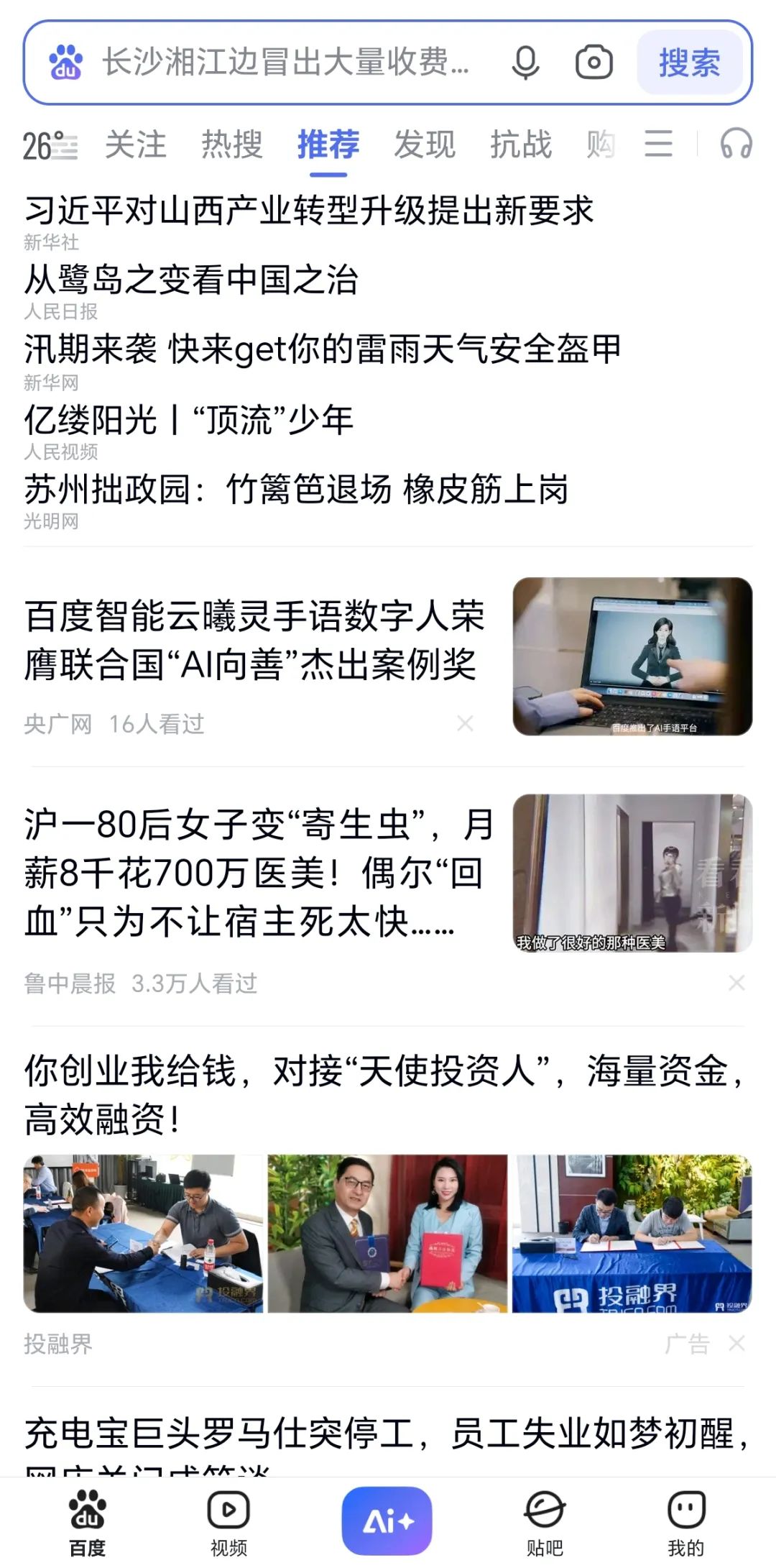Open the 26° weather widget
This screenshot has width=776, height=1568.
[49, 146]
